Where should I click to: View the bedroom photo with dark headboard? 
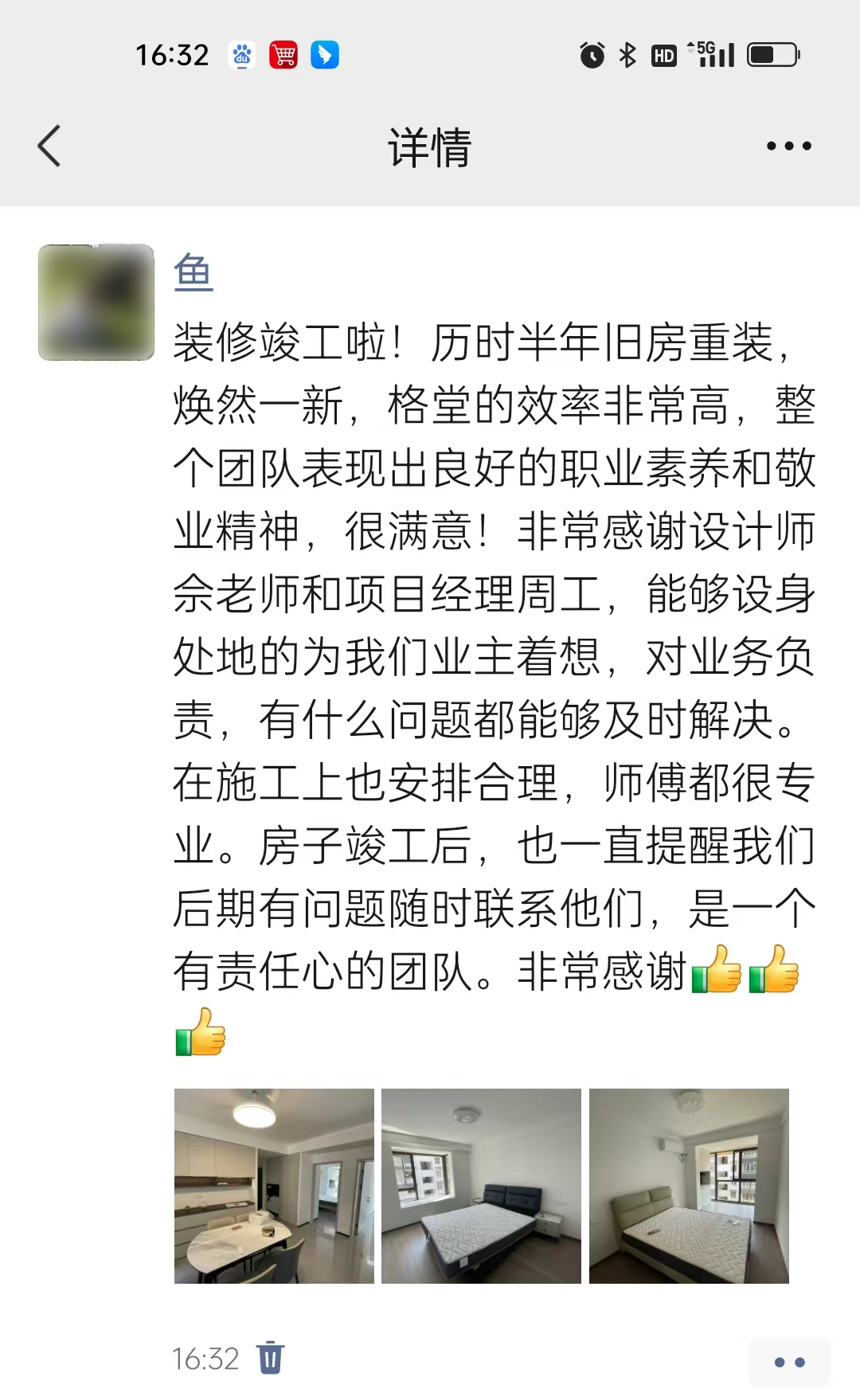pyautogui.click(x=481, y=1185)
